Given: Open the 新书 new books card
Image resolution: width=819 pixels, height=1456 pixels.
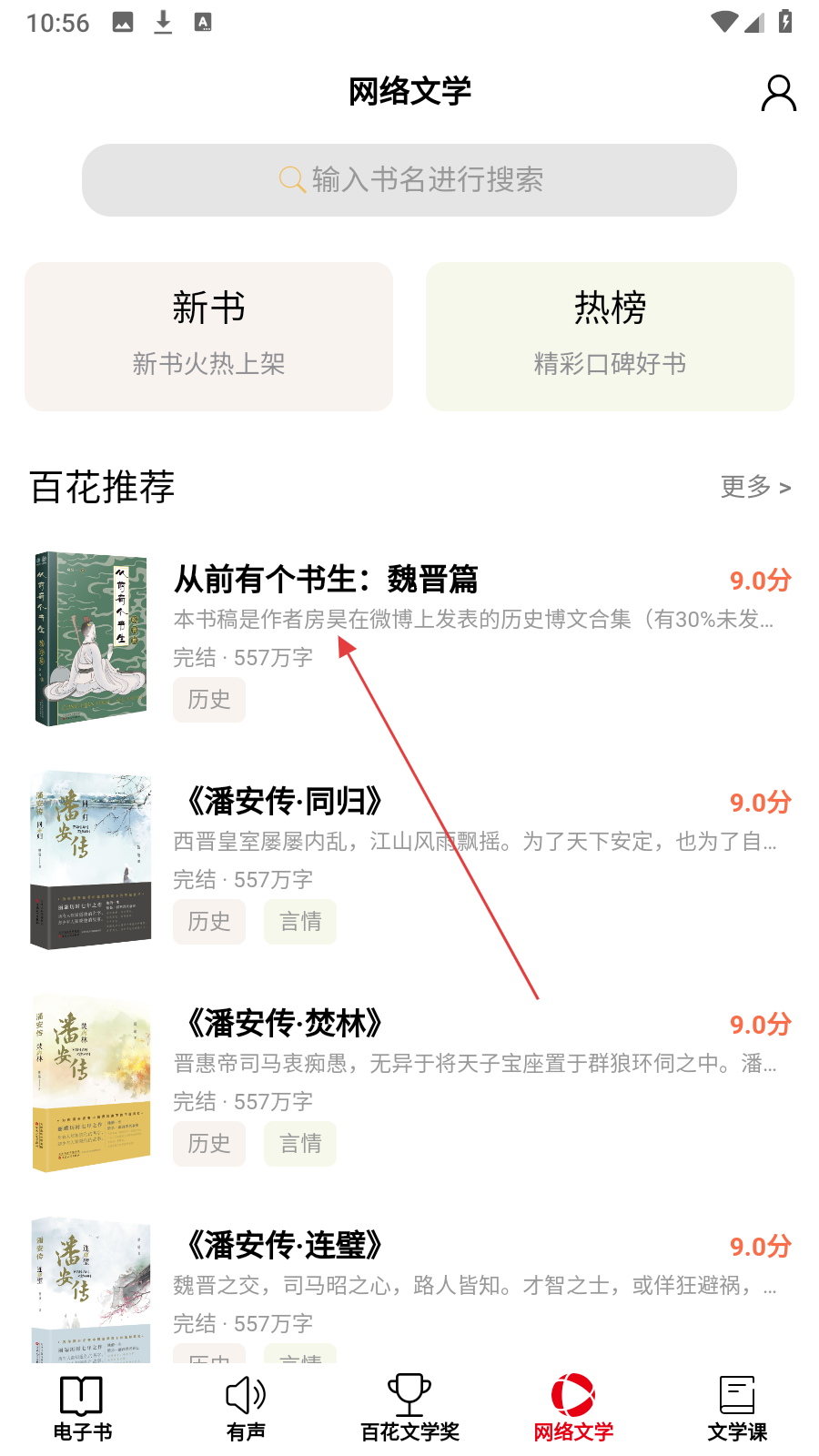Looking at the screenshot, I should pos(209,337).
